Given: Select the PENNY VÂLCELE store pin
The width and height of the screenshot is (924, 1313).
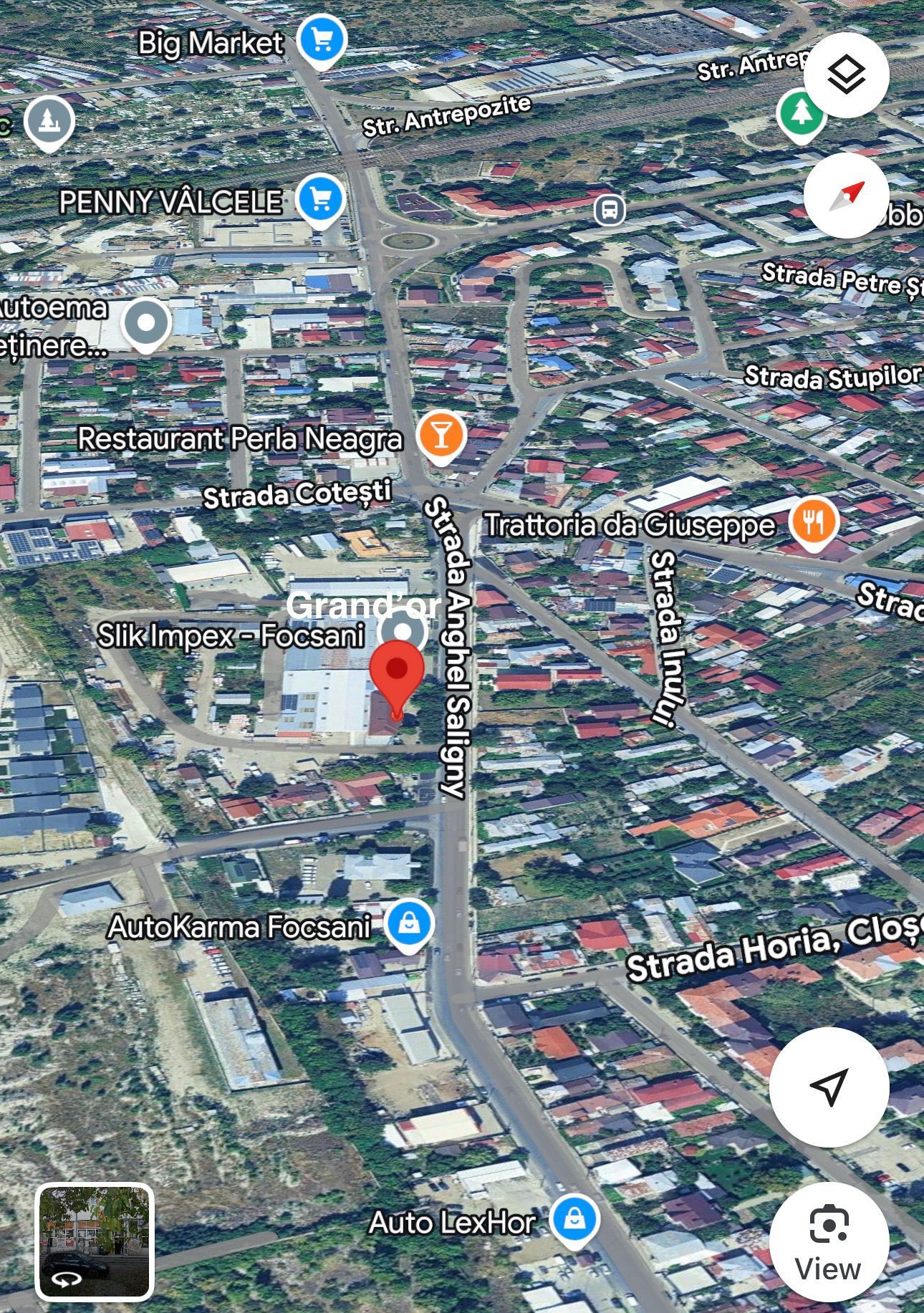Looking at the screenshot, I should [321, 199].
